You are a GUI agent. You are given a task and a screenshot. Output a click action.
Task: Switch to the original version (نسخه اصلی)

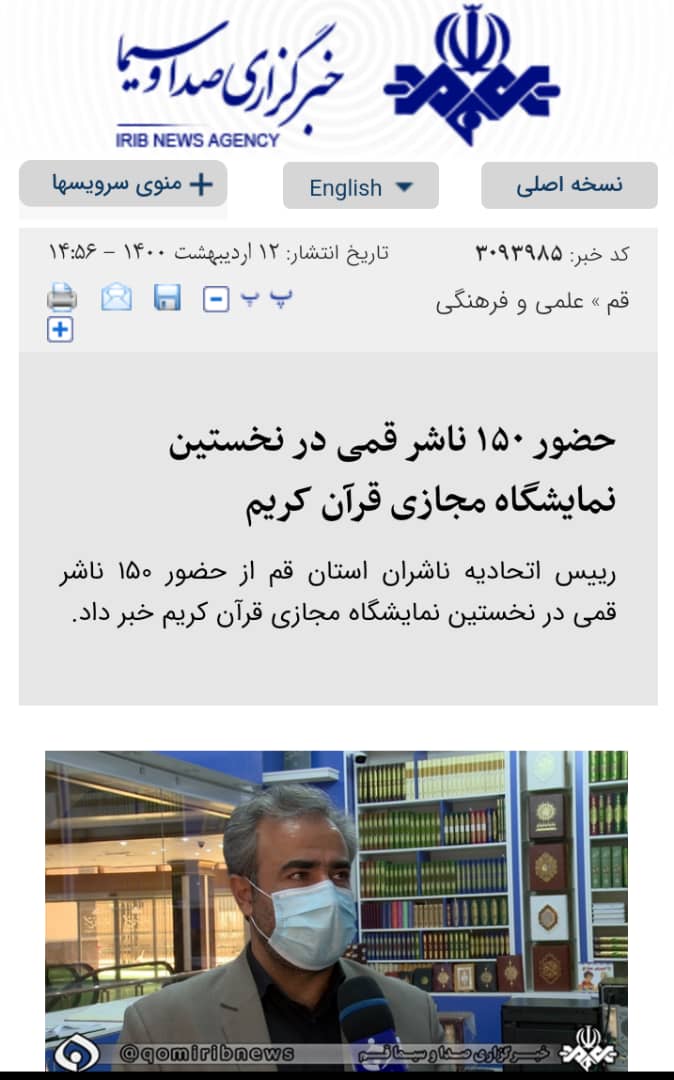tap(569, 185)
